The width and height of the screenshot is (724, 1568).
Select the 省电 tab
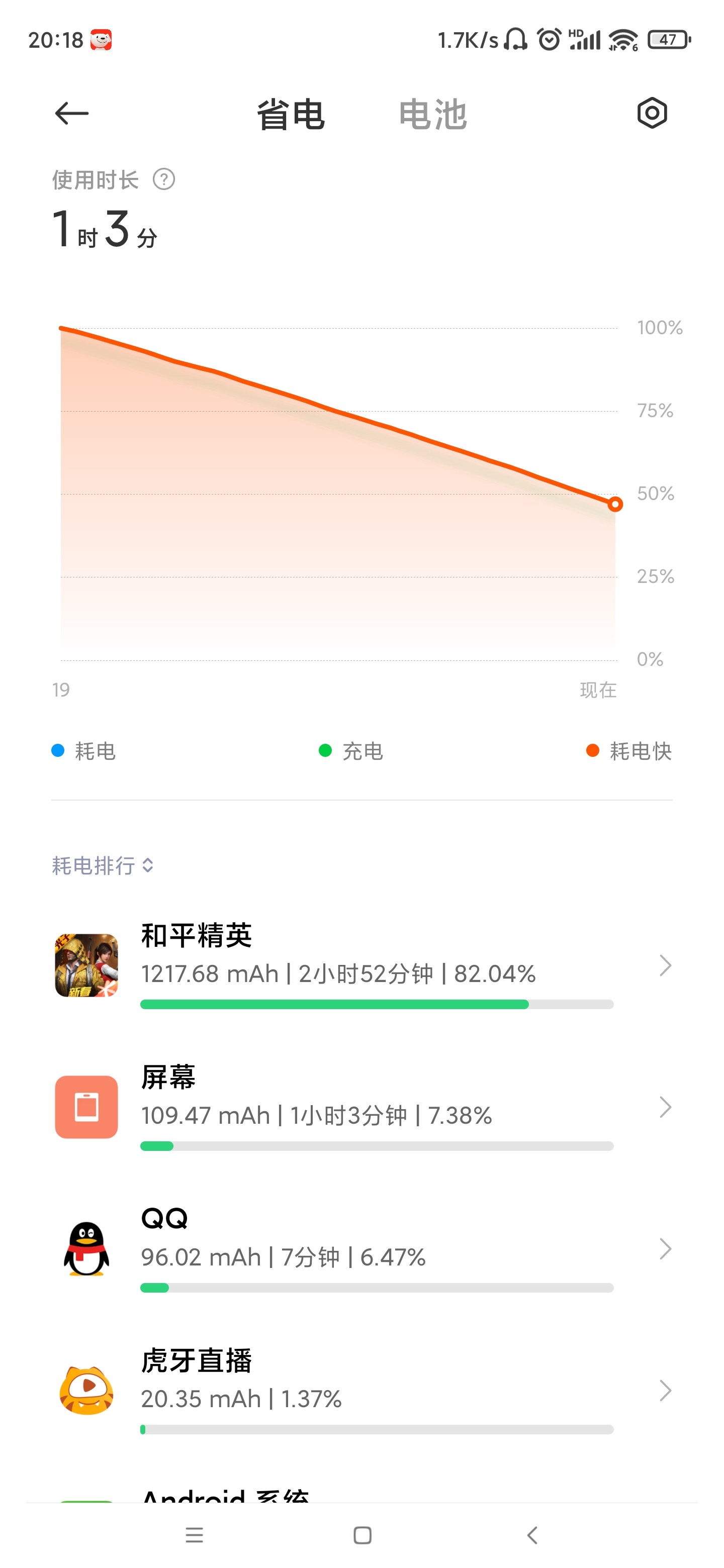(x=291, y=115)
